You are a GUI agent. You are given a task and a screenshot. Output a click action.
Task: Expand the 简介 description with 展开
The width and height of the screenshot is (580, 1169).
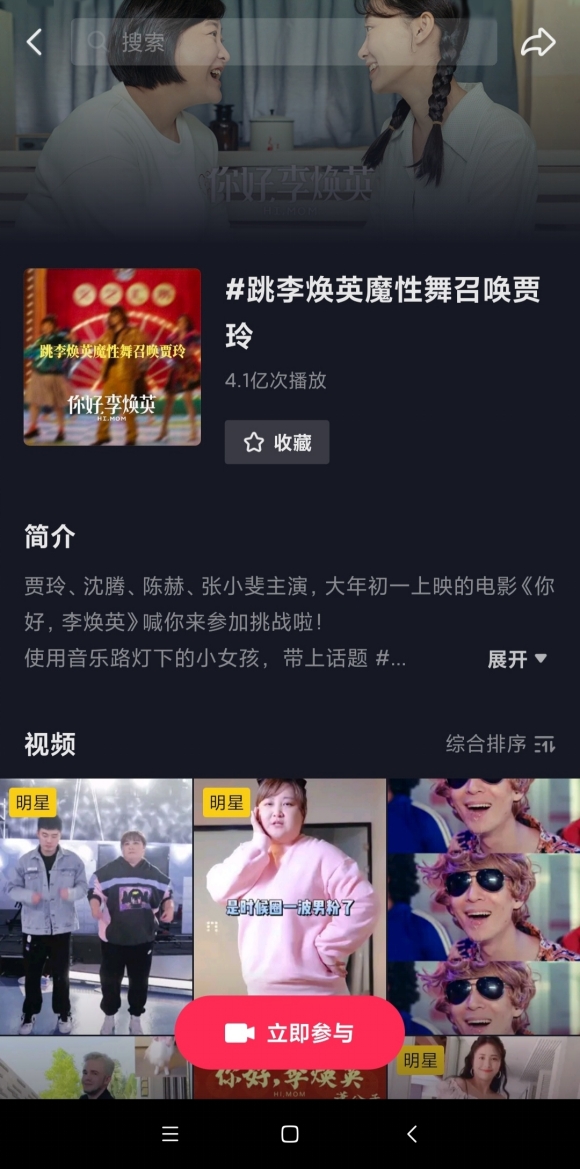tap(517, 659)
